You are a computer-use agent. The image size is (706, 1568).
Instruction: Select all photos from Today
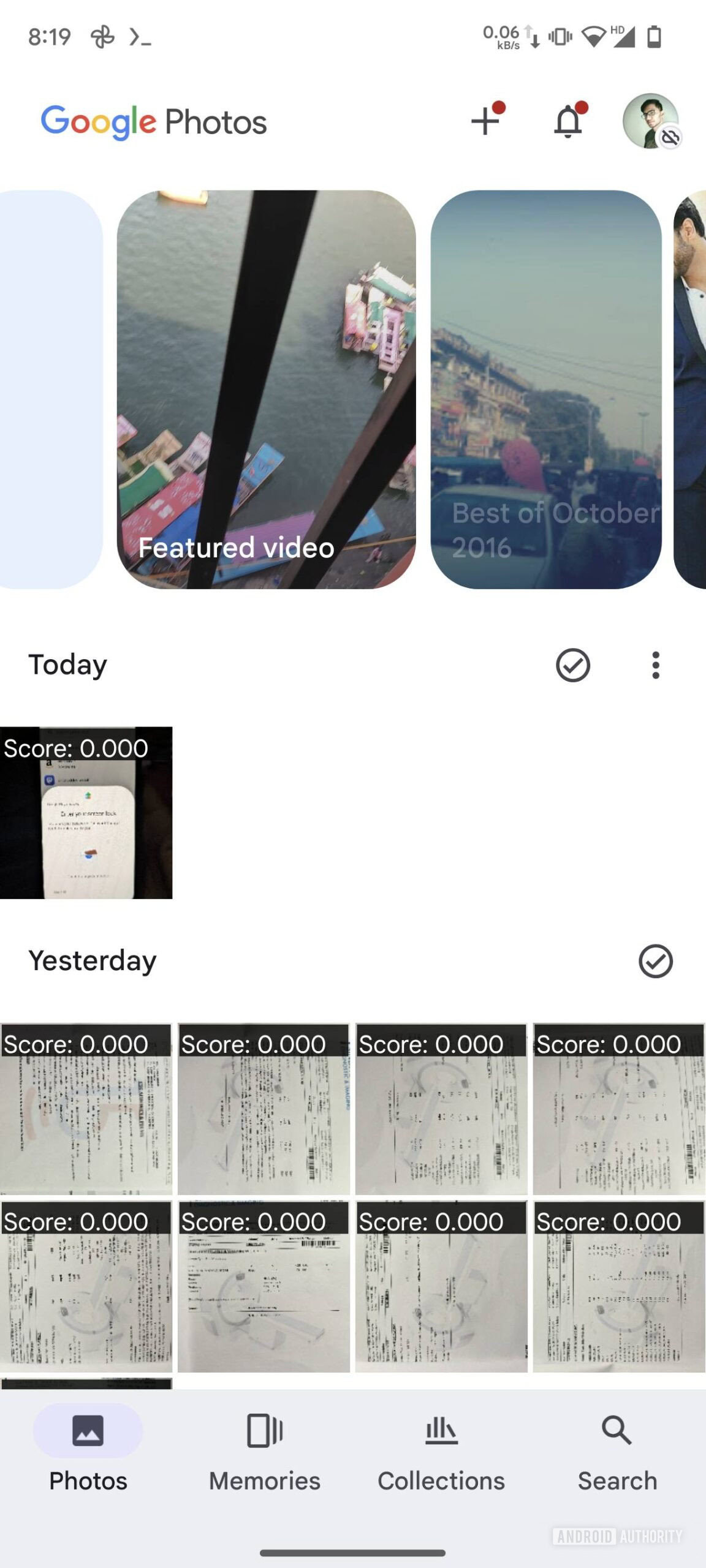point(572,665)
